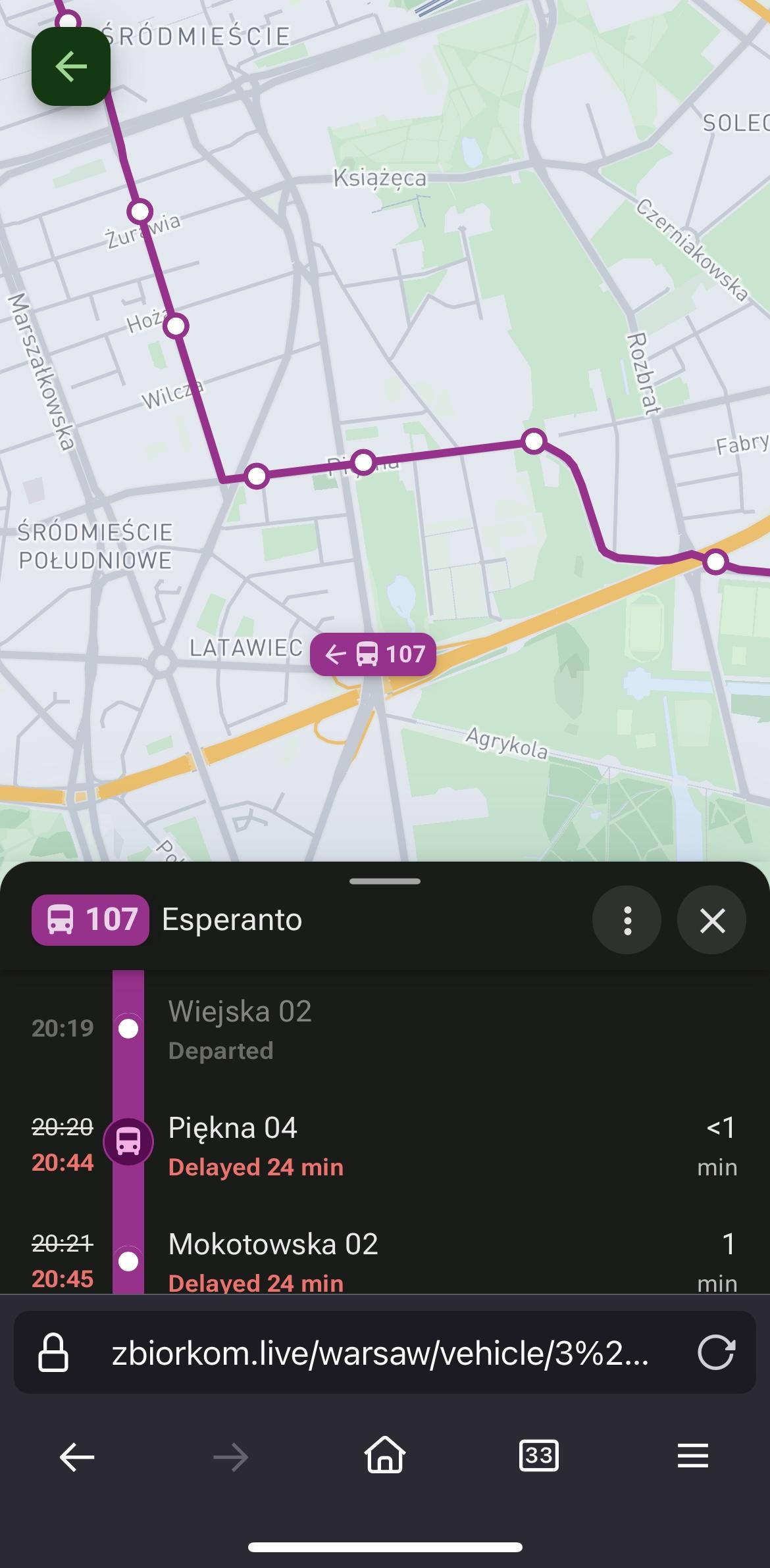Close the bus 107 details panel

point(711,920)
